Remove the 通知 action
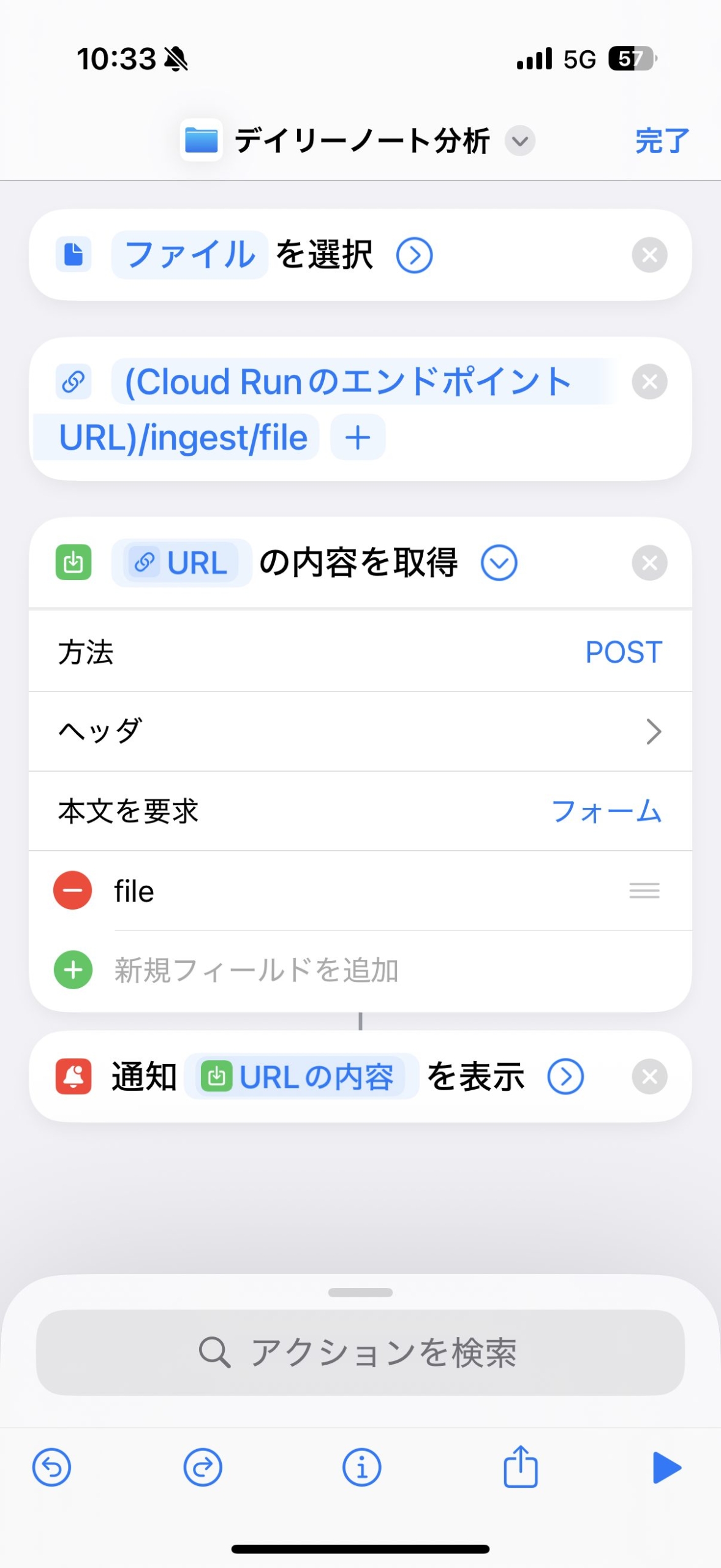Image resolution: width=721 pixels, height=1568 pixels. coord(649,1077)
